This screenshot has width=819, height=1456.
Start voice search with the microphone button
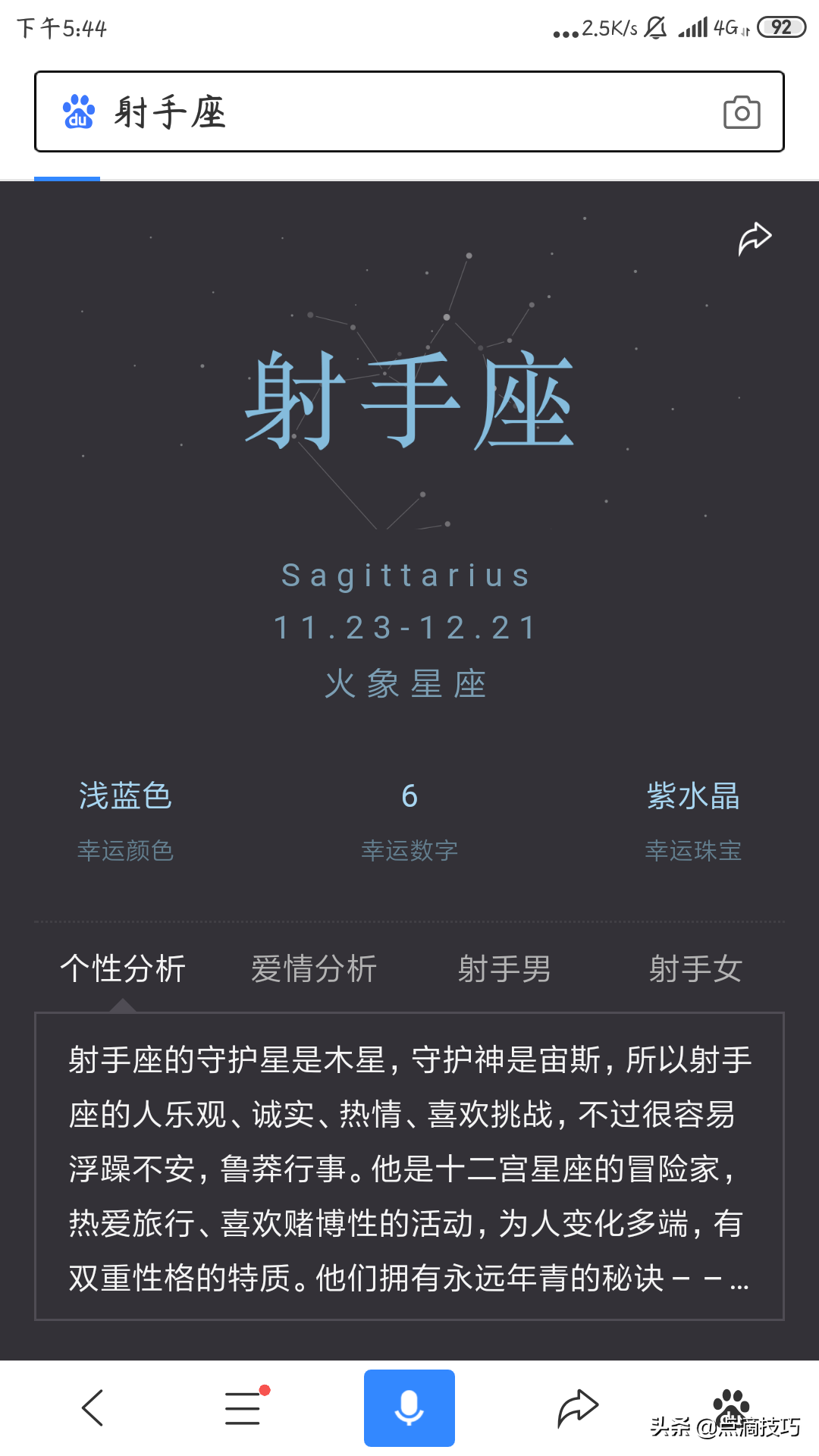(409, 1408)
